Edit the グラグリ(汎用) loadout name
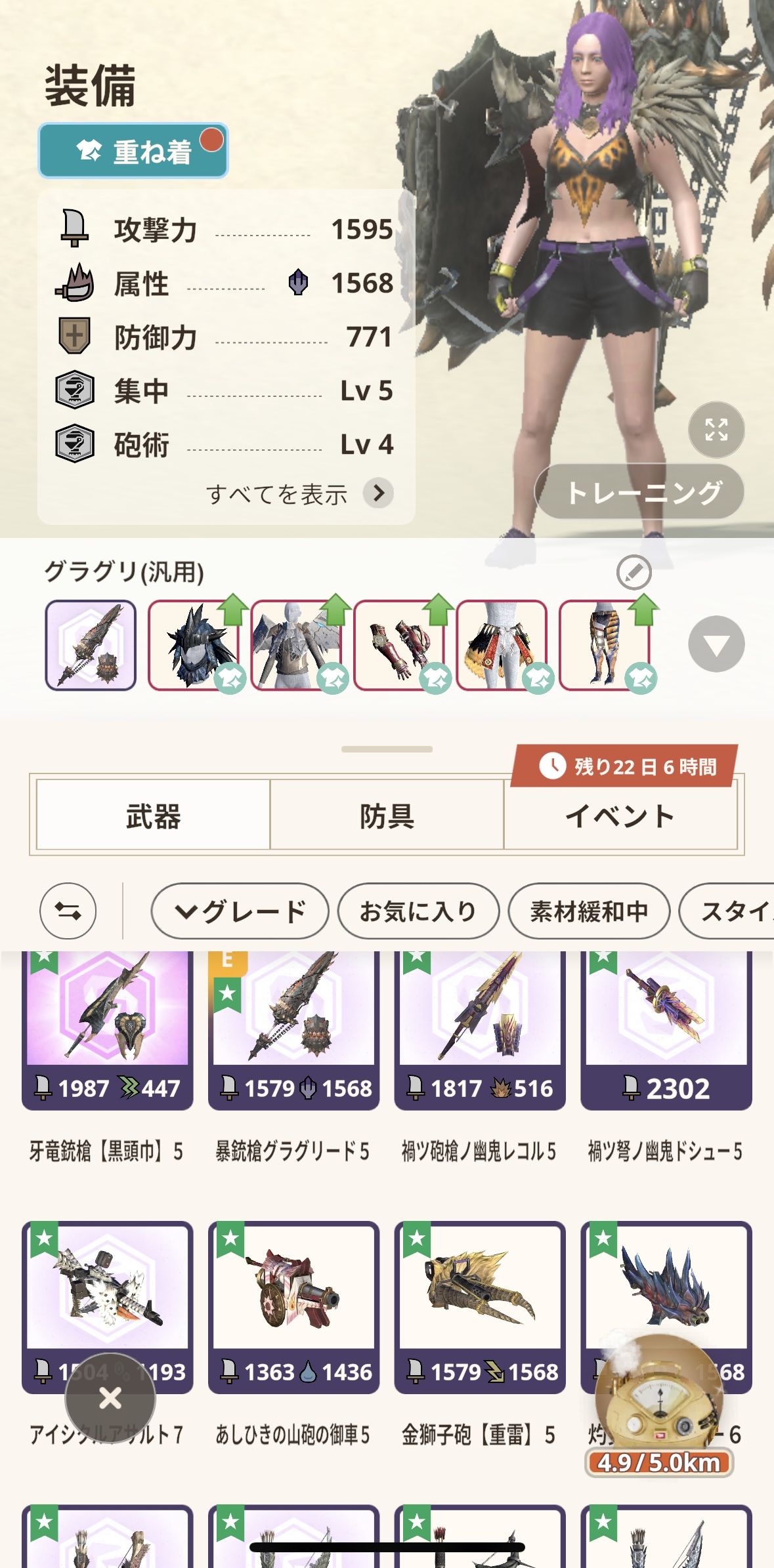The width and height of the screenshot is (774, 1568). pyautogui.click(x=634, y=573)
